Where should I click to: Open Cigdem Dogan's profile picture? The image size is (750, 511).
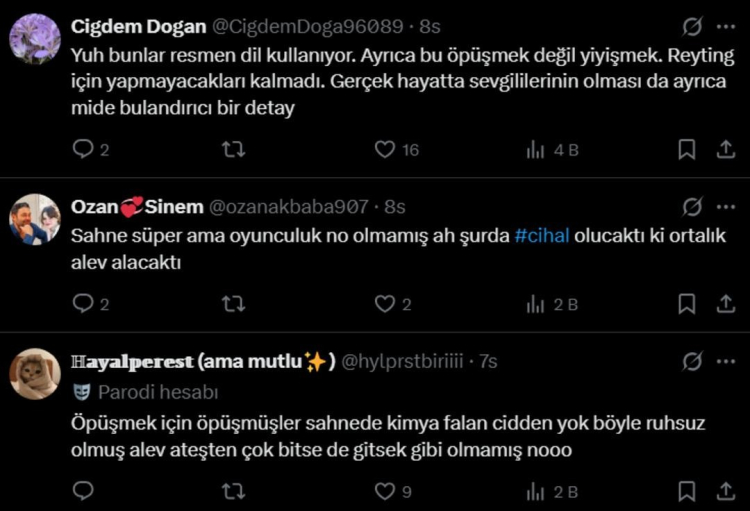tap(34, 38)
